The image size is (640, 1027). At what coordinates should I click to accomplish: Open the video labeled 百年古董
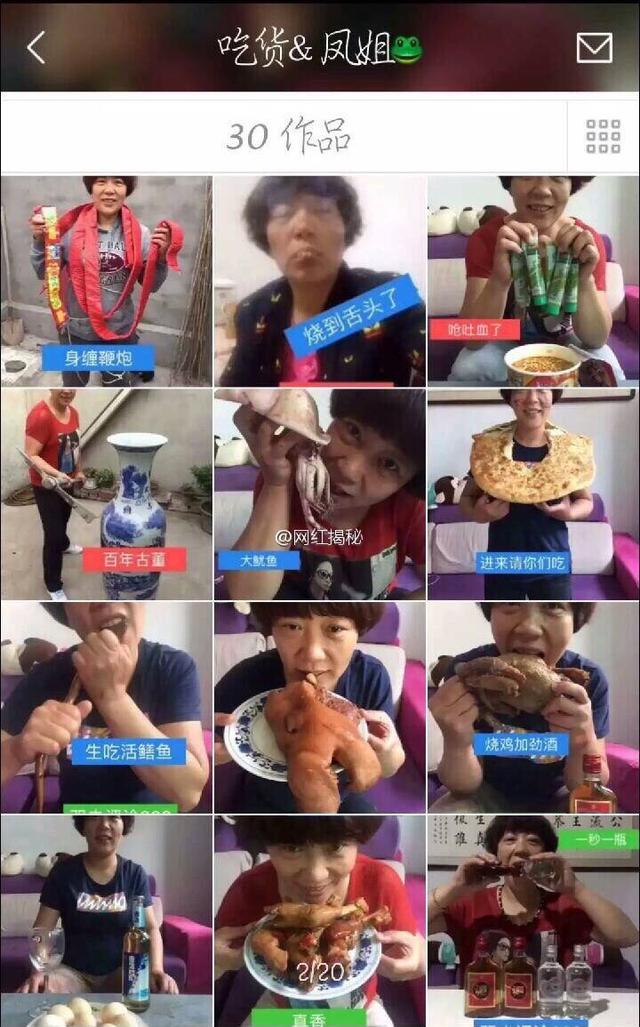(x=106, y=495)
